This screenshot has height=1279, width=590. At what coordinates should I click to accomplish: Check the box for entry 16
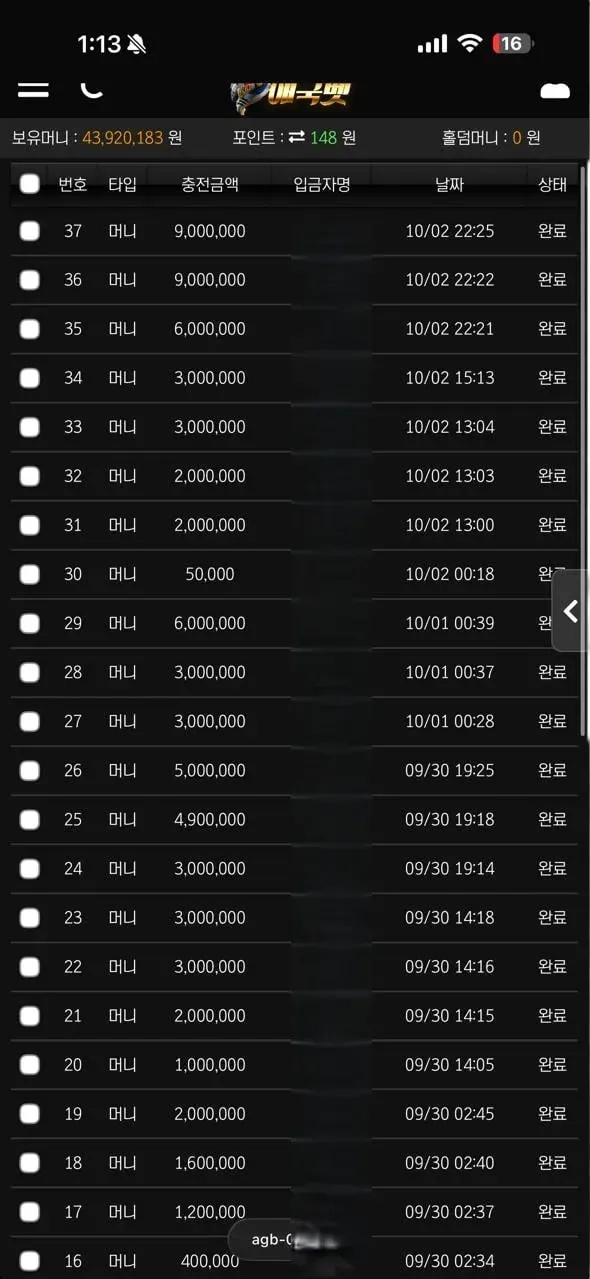click(x=30, y=1260)
